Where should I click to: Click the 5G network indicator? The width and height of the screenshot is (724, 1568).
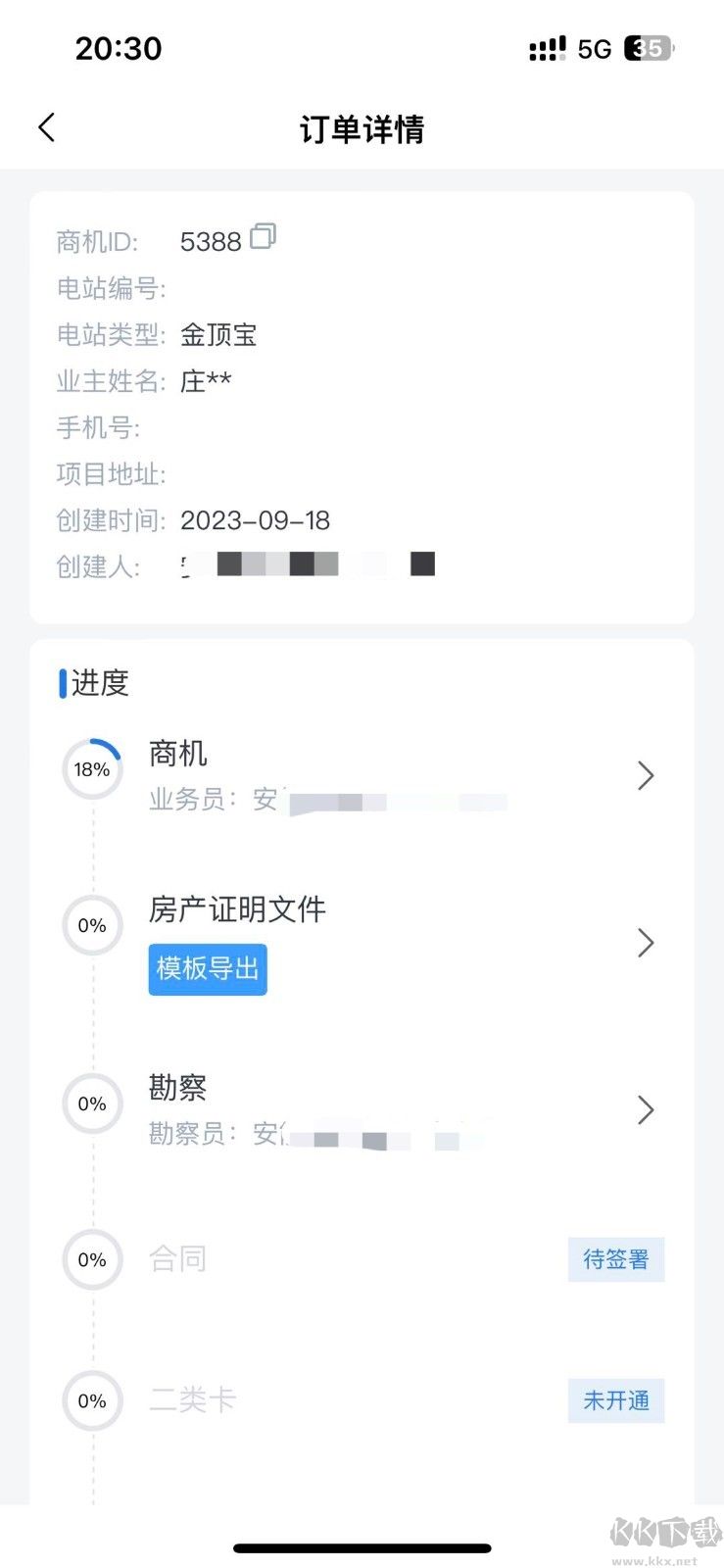pos(598,45)
